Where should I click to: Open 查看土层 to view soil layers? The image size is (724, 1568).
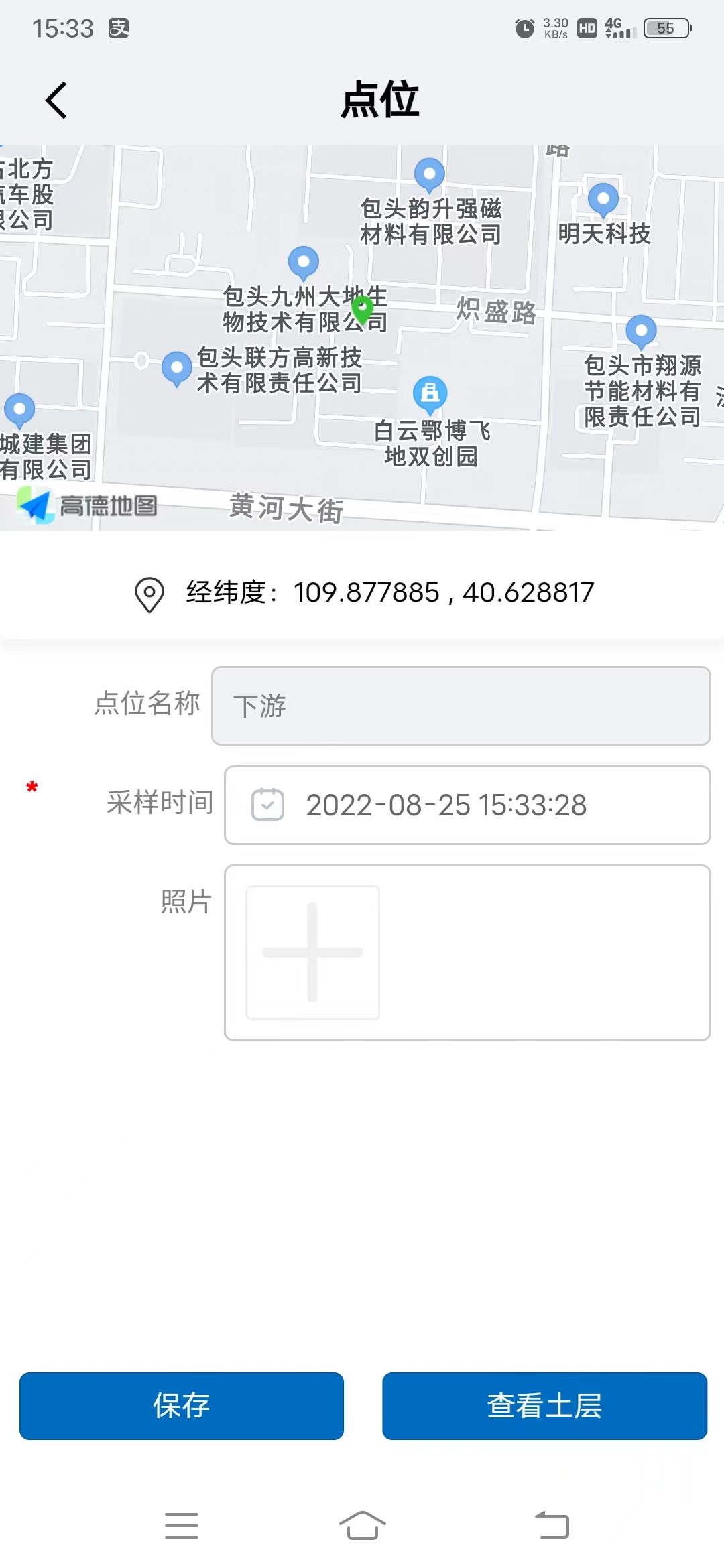point(544,1406)
